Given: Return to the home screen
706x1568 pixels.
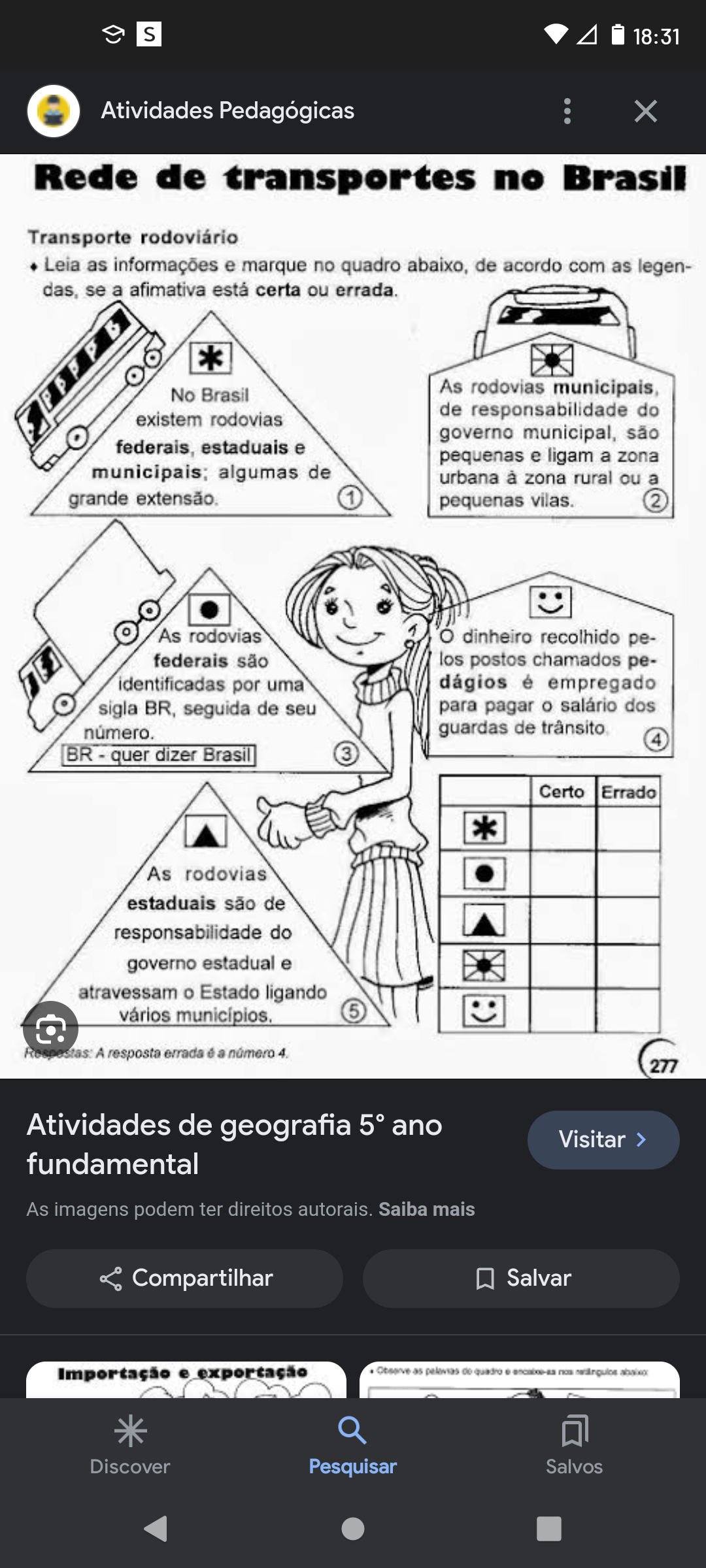Looking at the screenshot, I should click(353, 1529).
